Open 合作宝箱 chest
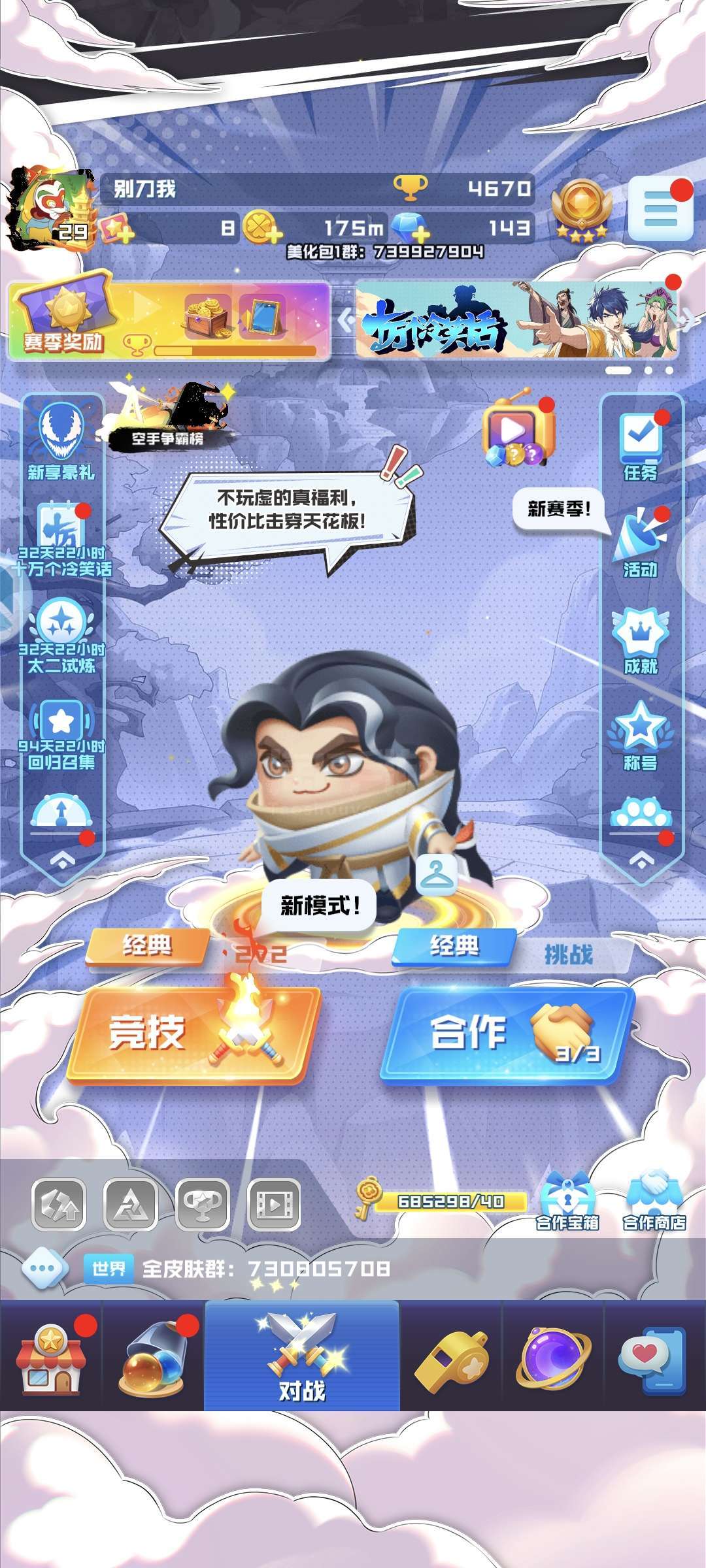Viewport: 706px width, 1568px height. (567, 1203)
